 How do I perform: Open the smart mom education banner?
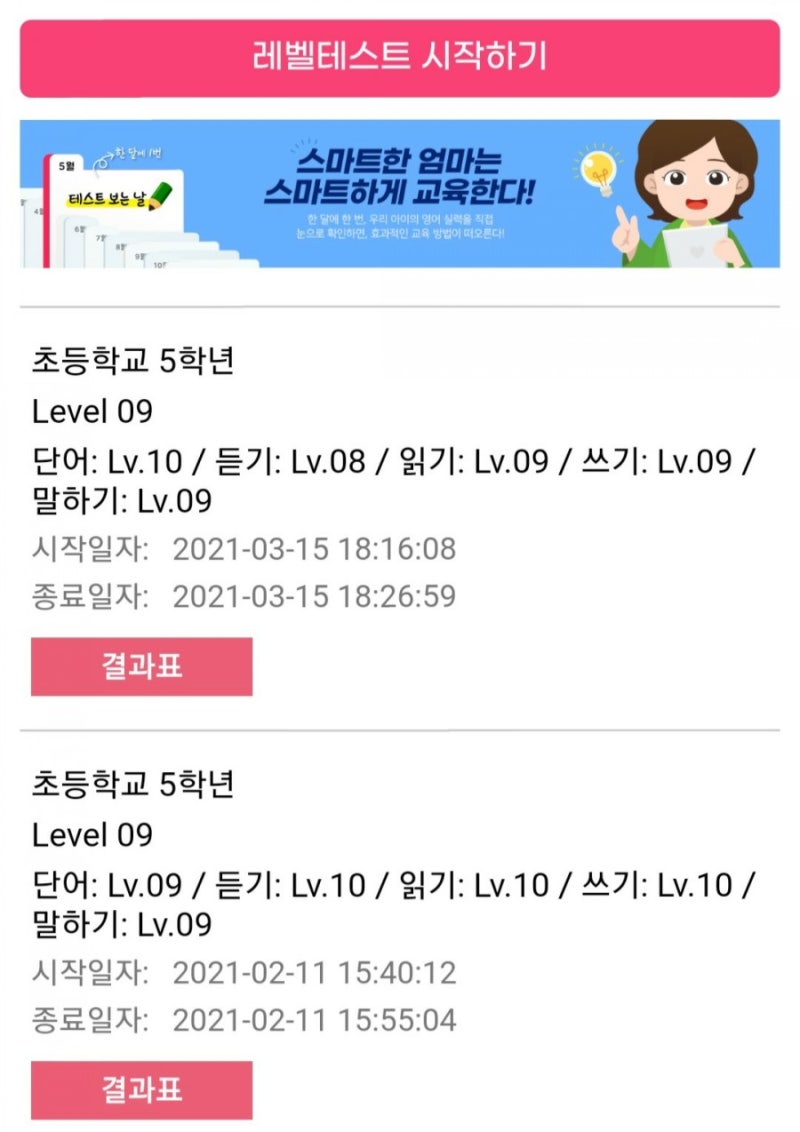[399, 194]
